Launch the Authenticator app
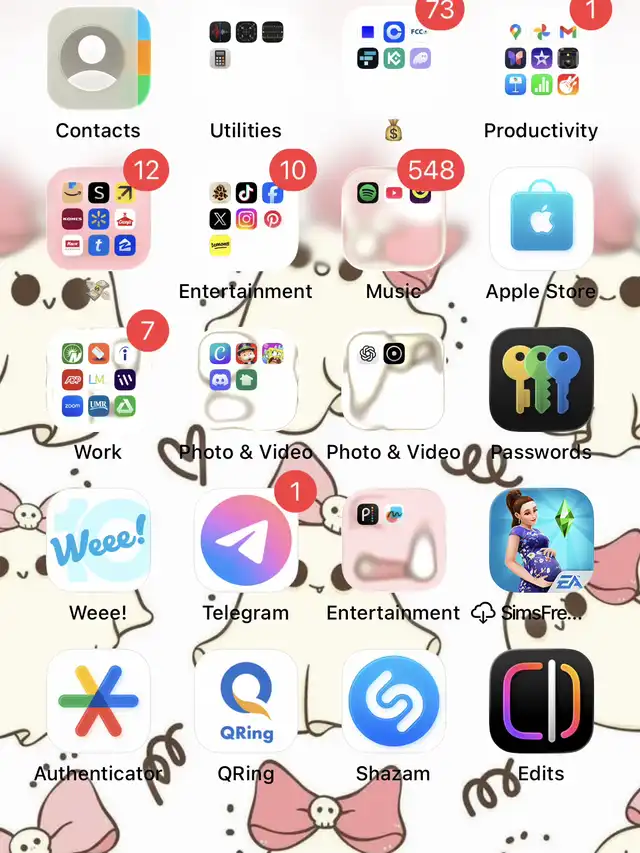This screenshot has height=853, width=640. coord(98,701)
